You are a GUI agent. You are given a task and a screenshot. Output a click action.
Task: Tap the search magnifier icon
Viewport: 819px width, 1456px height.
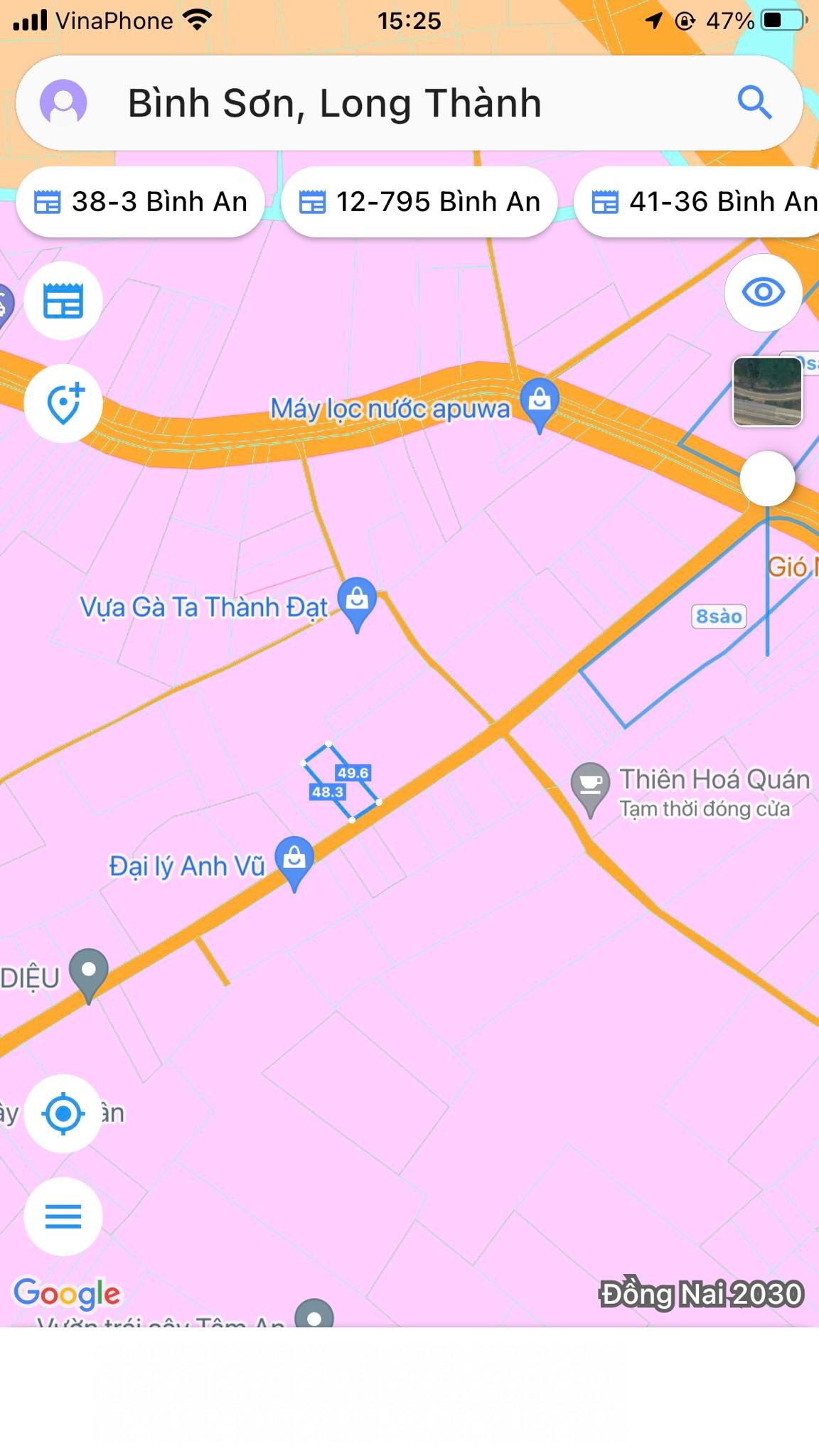tap(754, 103)
